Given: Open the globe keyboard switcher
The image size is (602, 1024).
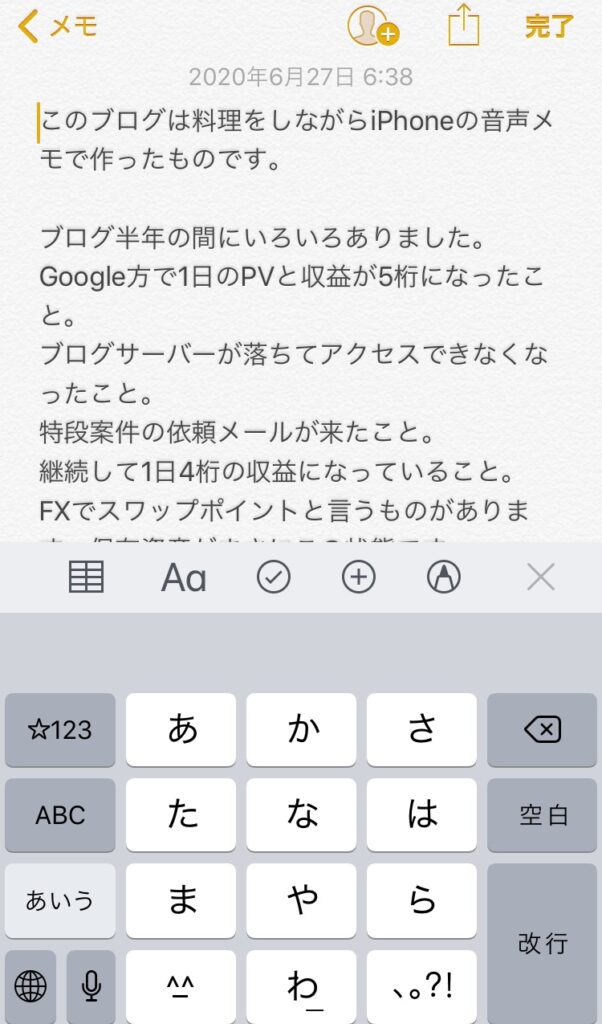Looking at the screenshot, I should pos(31,987).
